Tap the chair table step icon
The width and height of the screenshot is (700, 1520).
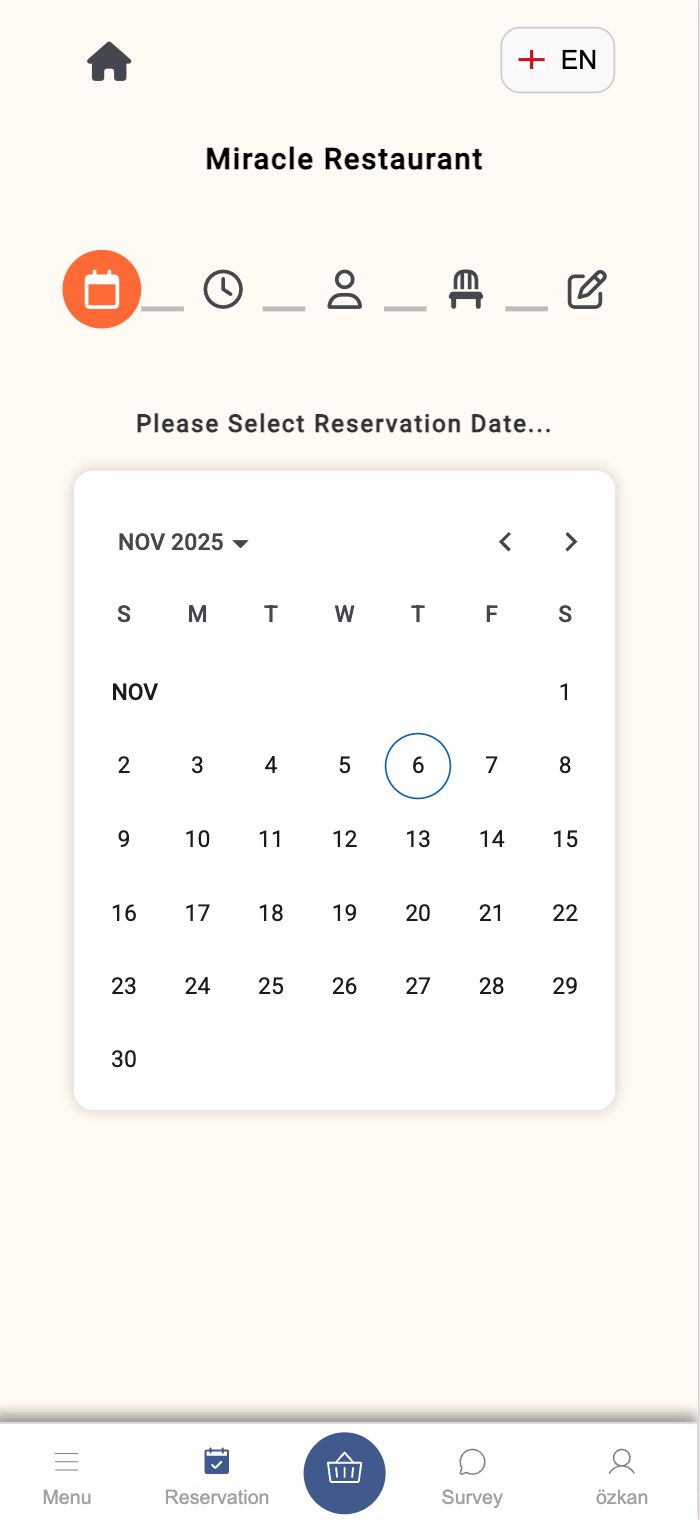466,290
